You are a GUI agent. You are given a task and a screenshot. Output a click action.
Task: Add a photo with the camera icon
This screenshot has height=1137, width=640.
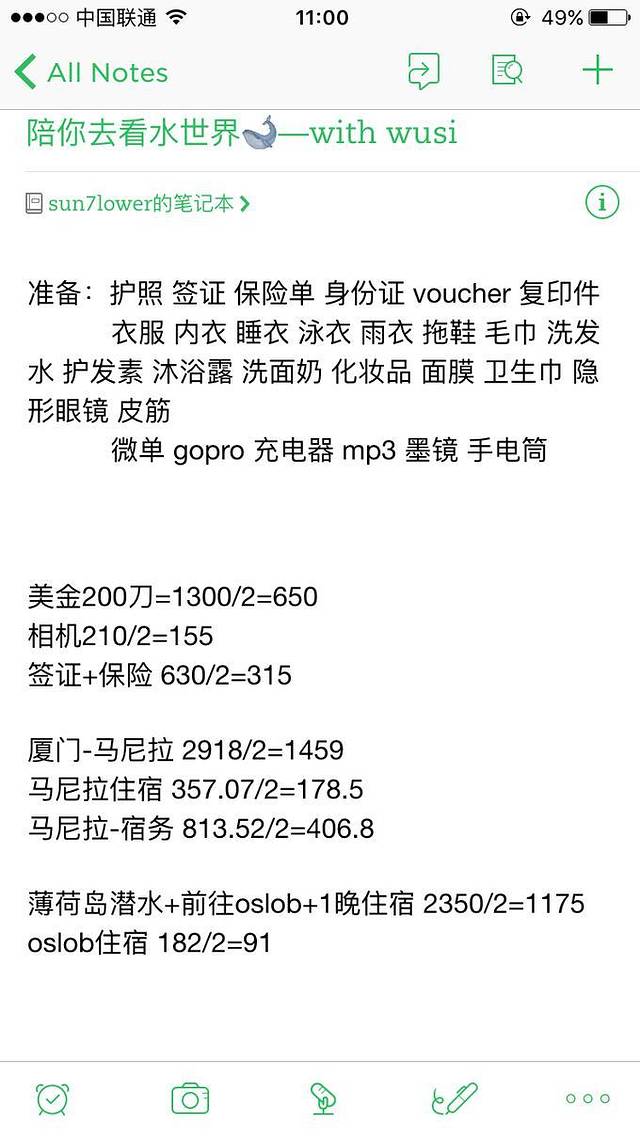coord(190,1099)
